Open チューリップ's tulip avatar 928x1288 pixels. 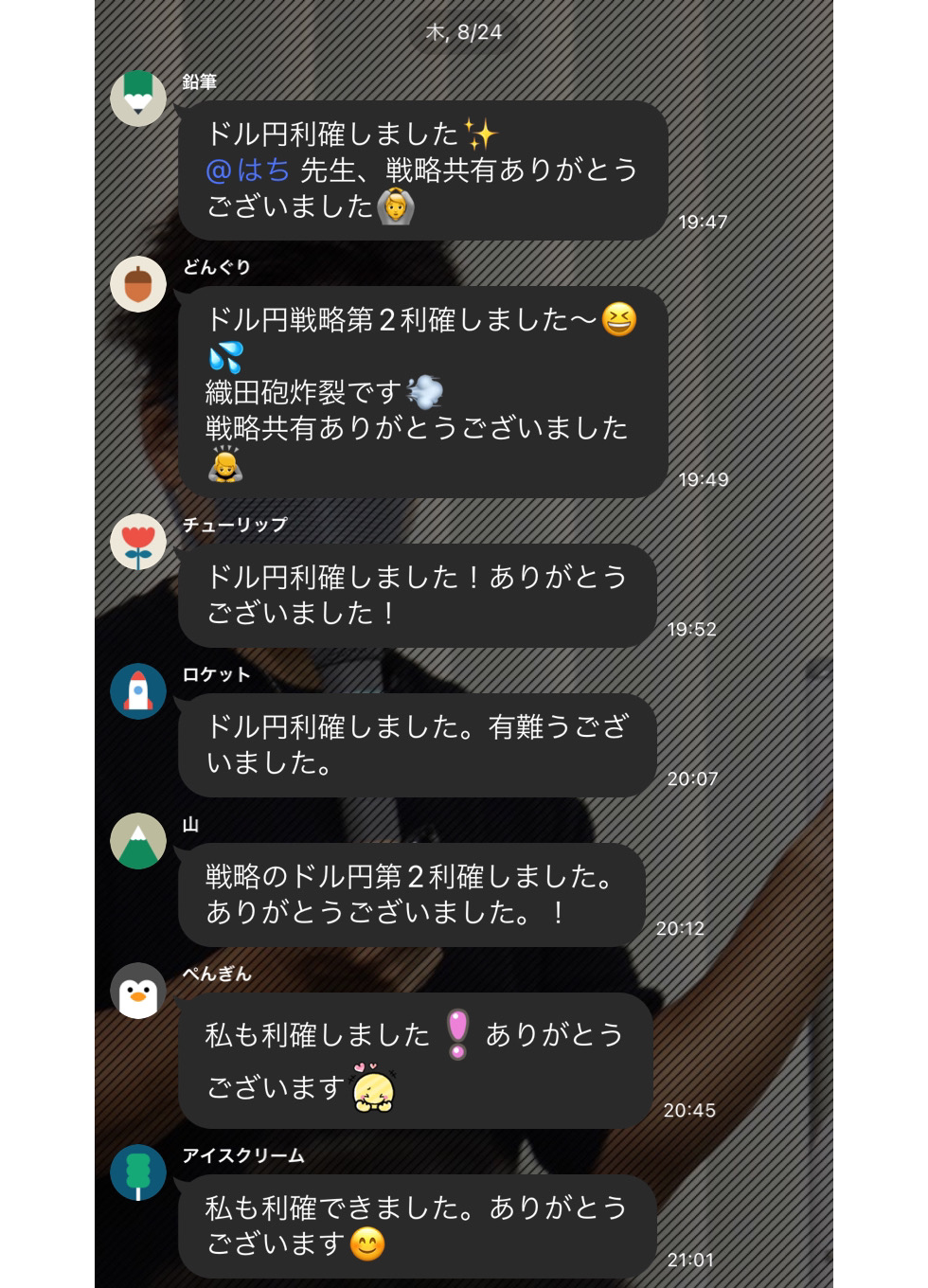click(x=138, y=542)
